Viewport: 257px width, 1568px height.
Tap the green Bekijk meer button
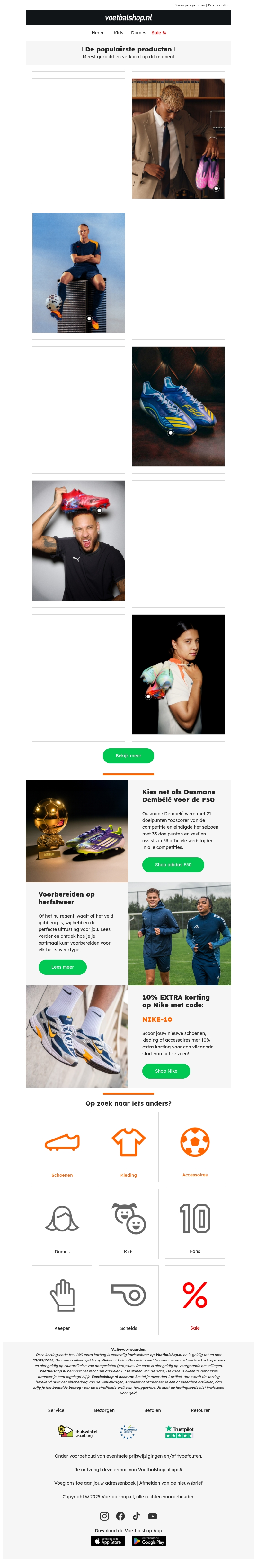128,755
